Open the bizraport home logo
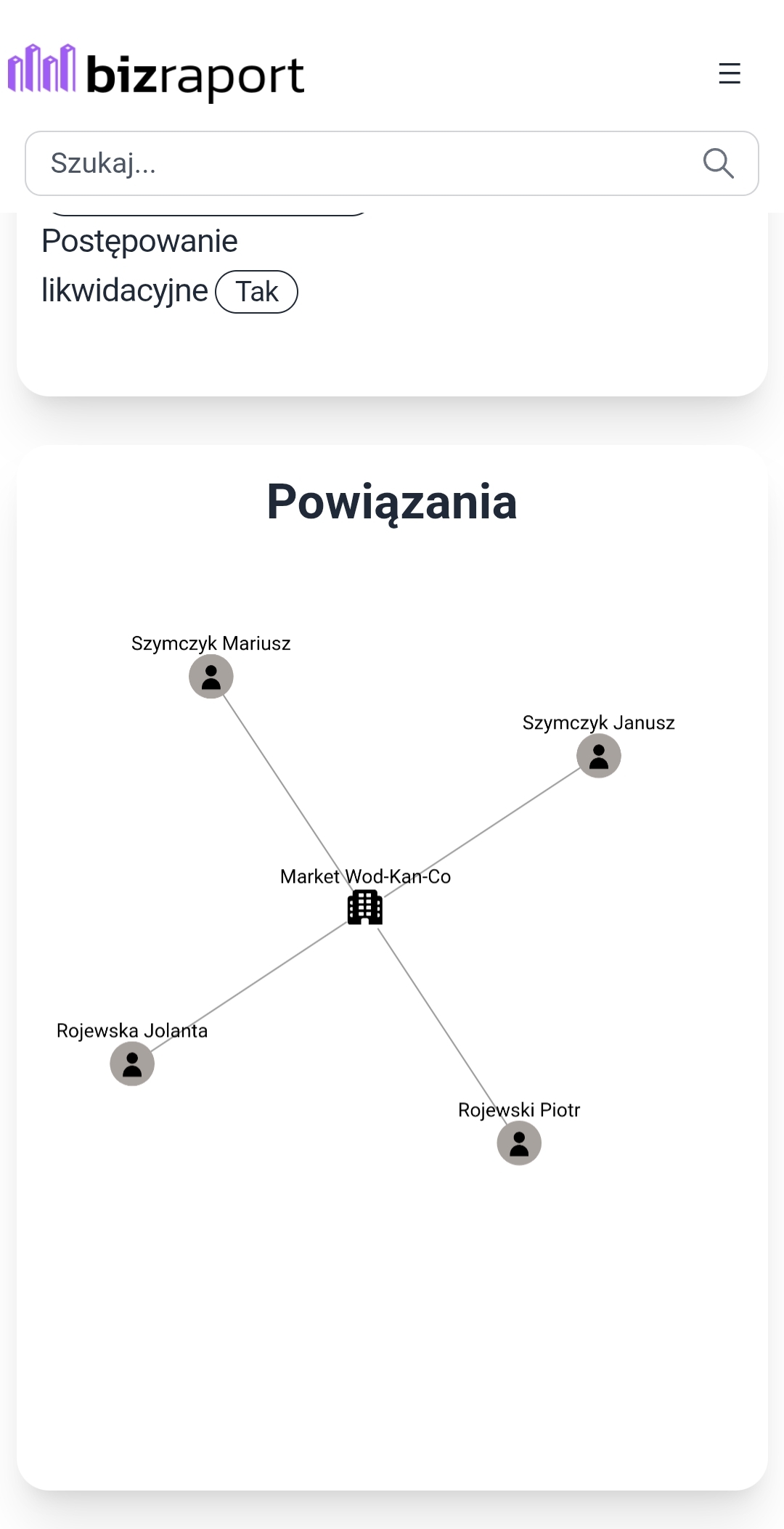The height and width of the screenshot is (1529, 784). click(156, 73)
